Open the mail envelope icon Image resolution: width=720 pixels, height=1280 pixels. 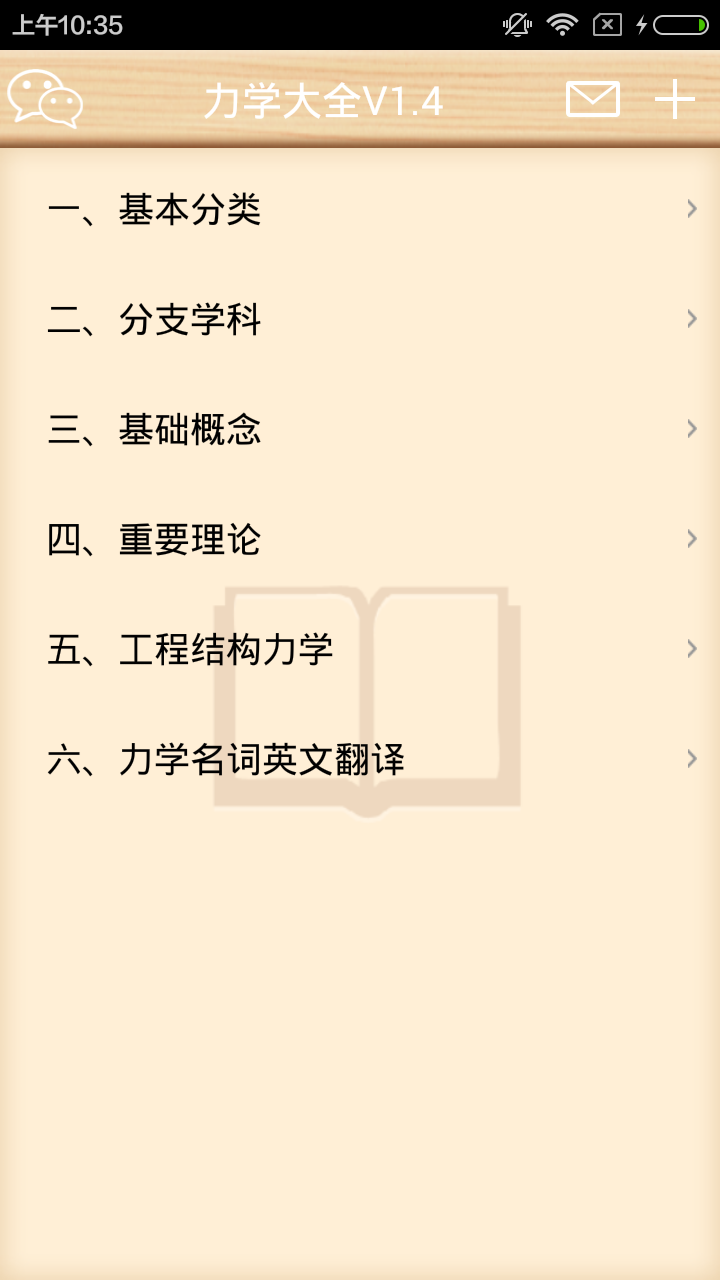[x=592, y=100]
